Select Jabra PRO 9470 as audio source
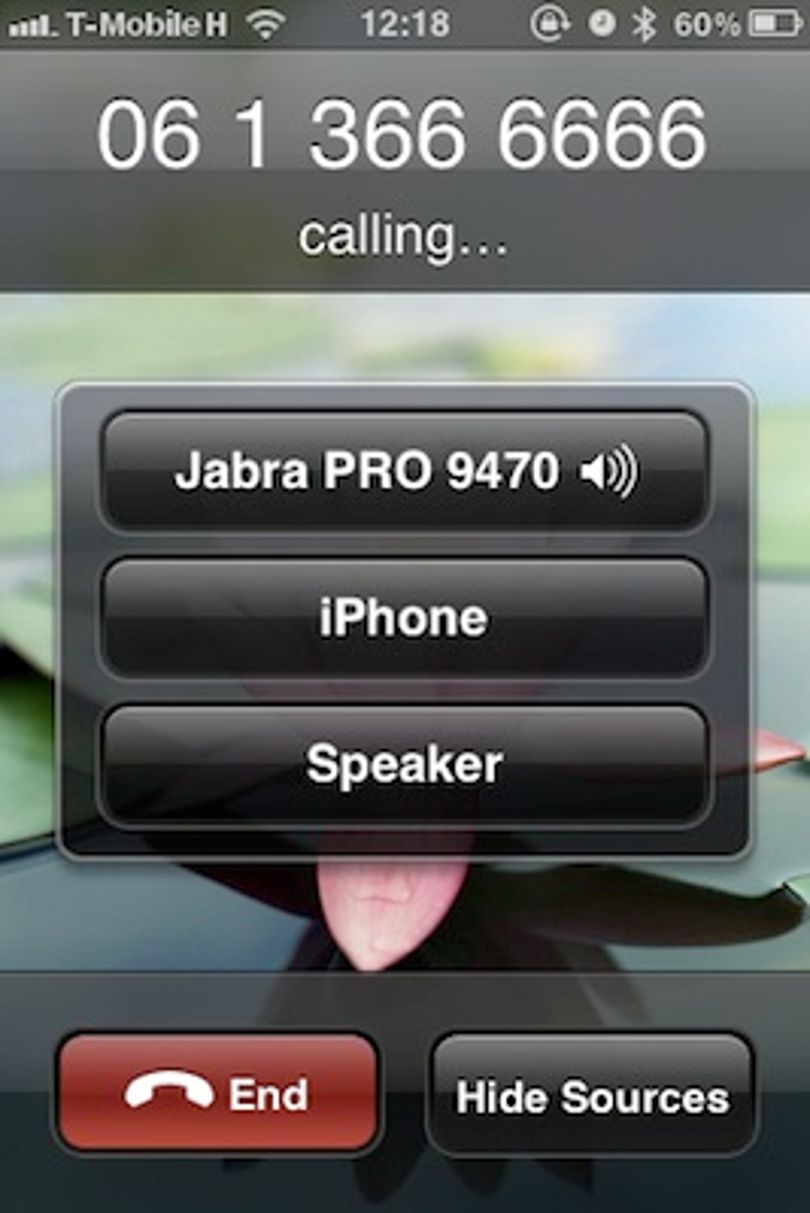This screenshot has height=1213, width=810. click(404, 471)
